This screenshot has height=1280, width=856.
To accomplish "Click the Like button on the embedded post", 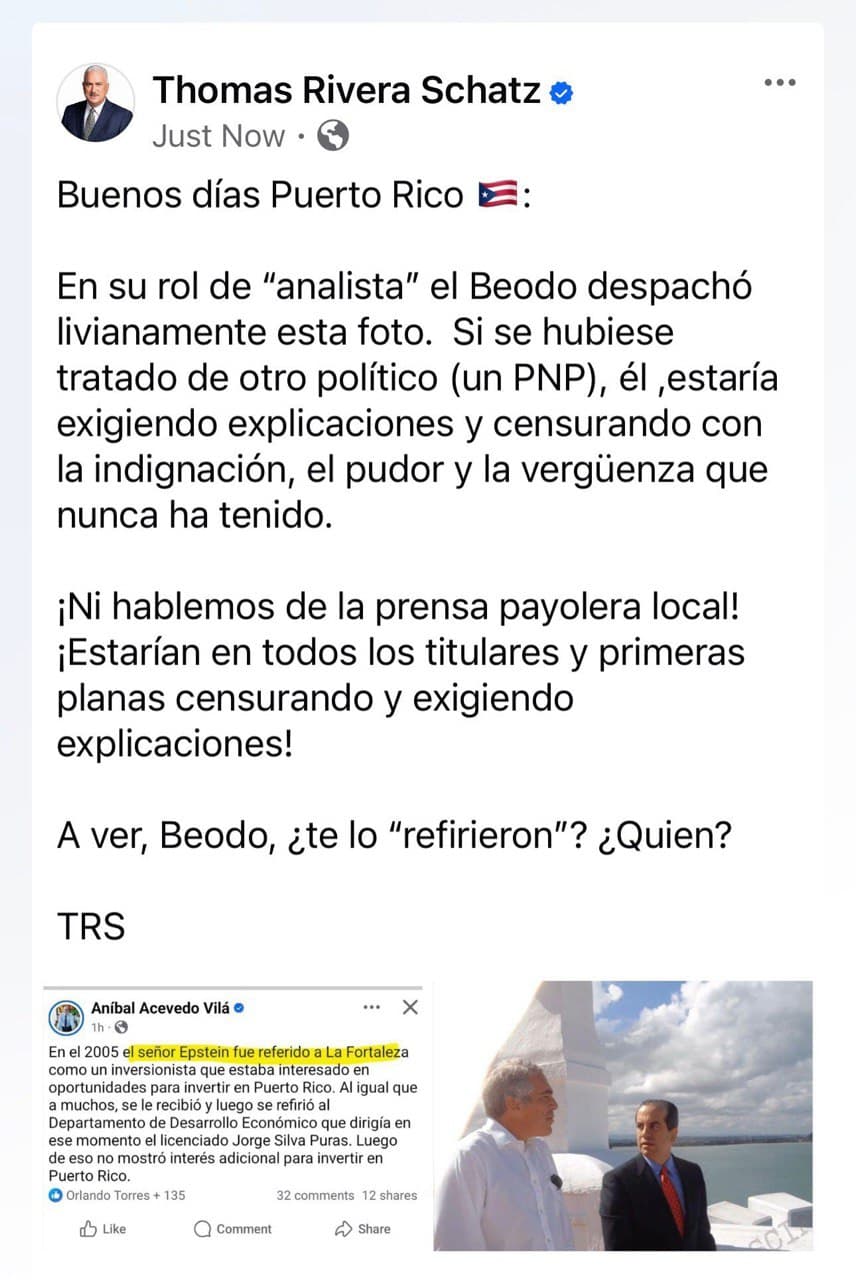I will (105, 1229).
